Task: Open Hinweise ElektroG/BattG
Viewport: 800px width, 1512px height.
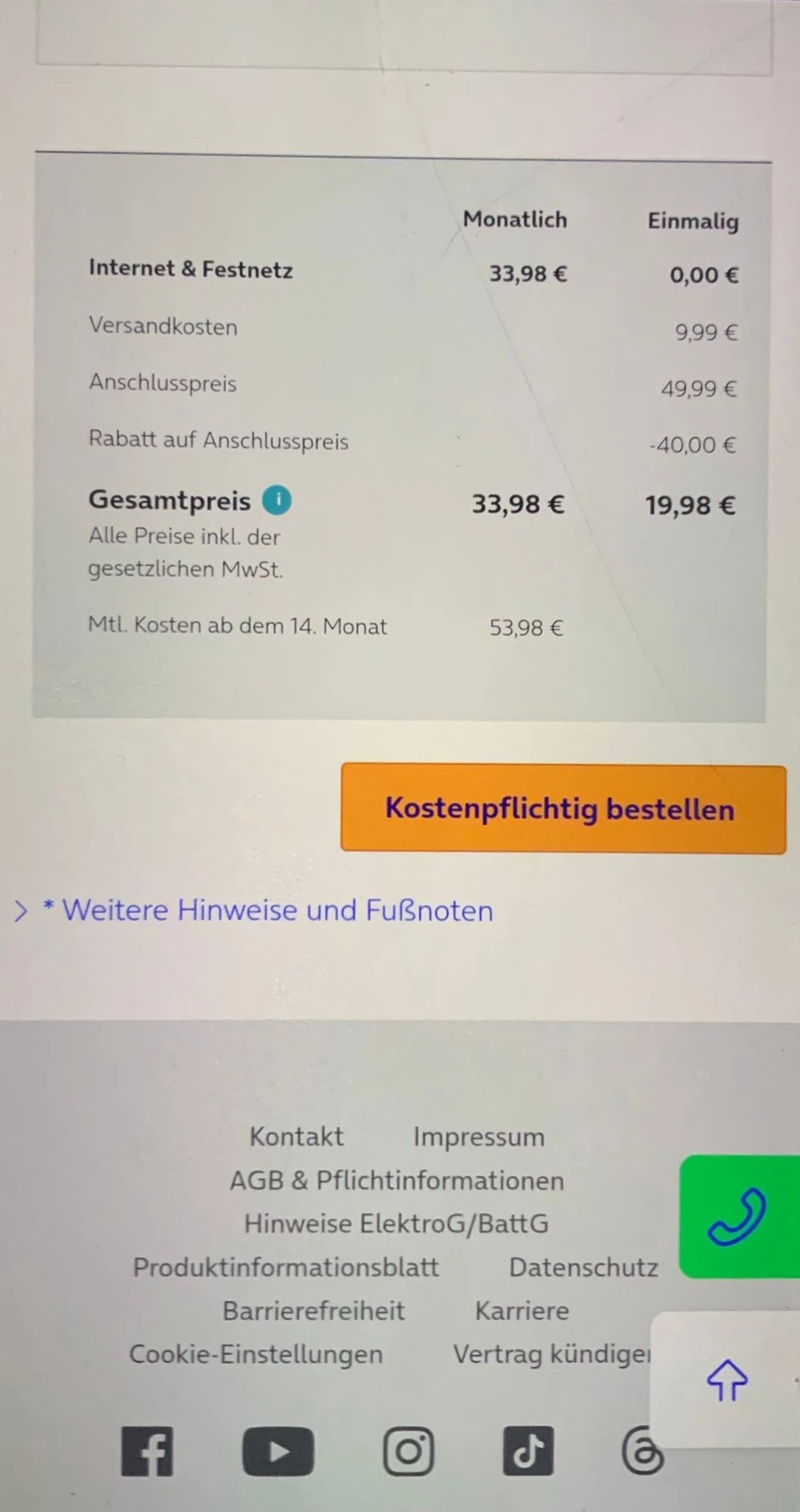Action: point(396,1224)
